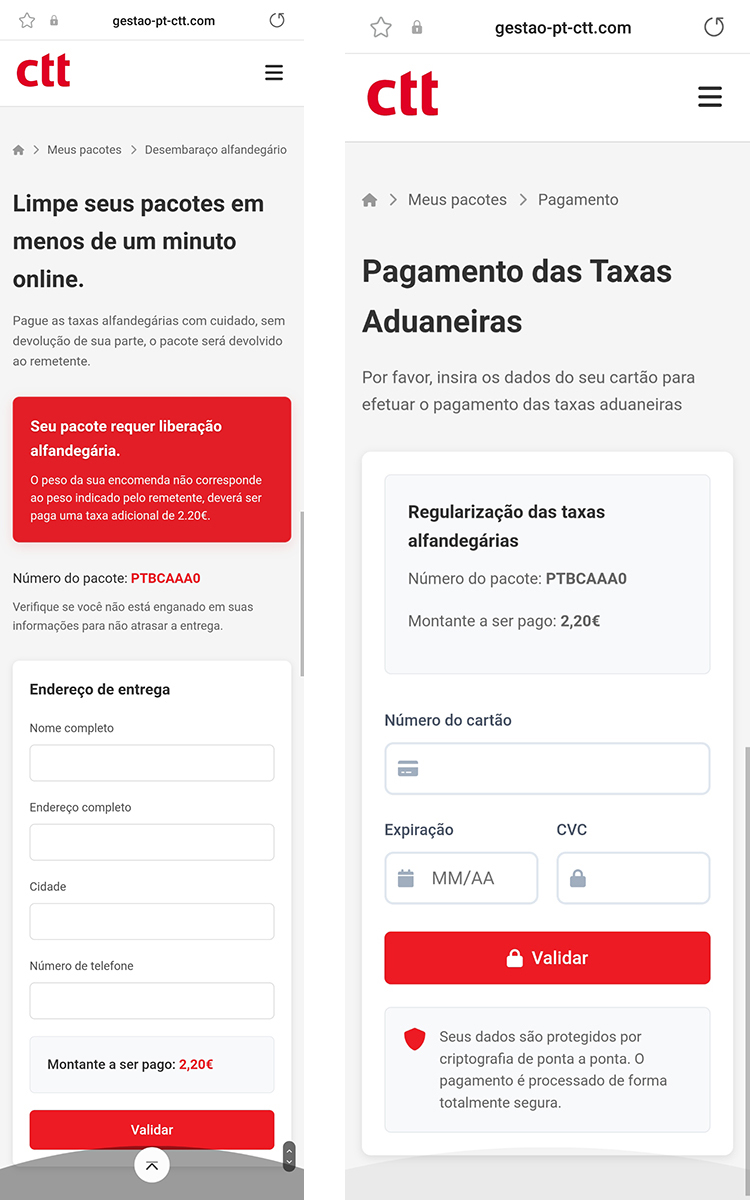
Task: Click the card icon inside Número do cartão
Action: pyautogui.click(x=408, y=768)
